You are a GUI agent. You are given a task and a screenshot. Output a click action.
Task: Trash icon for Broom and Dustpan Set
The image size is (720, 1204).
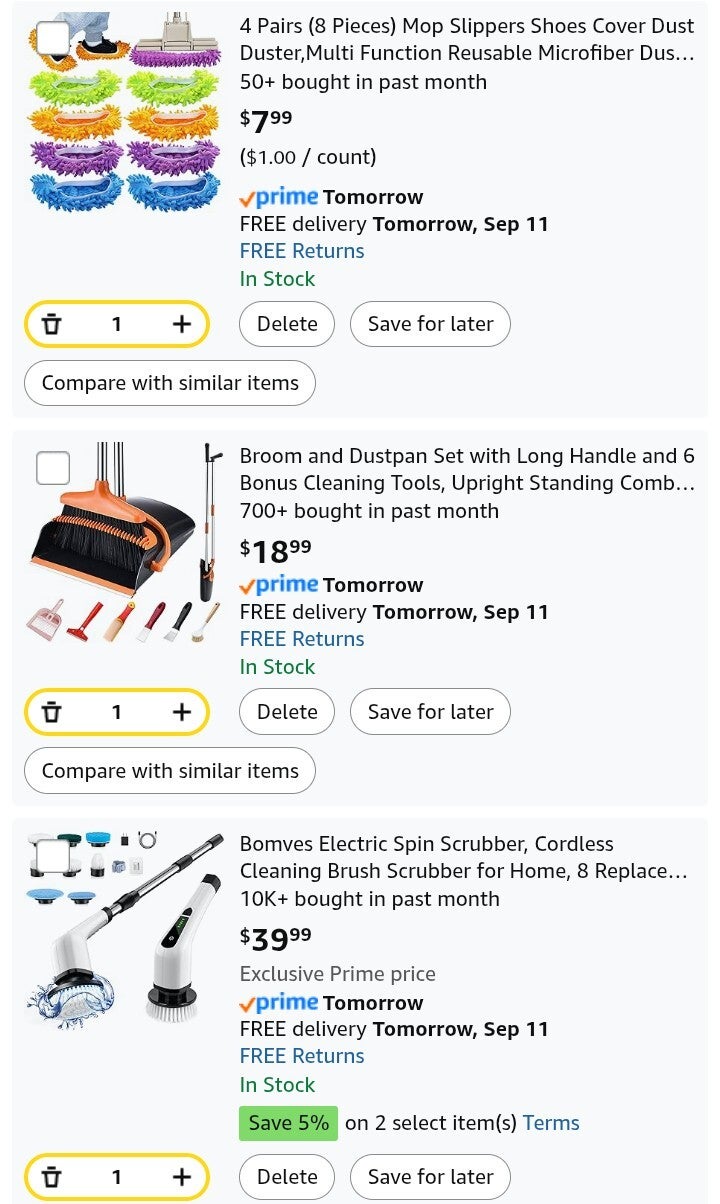[x=52, y=712]
